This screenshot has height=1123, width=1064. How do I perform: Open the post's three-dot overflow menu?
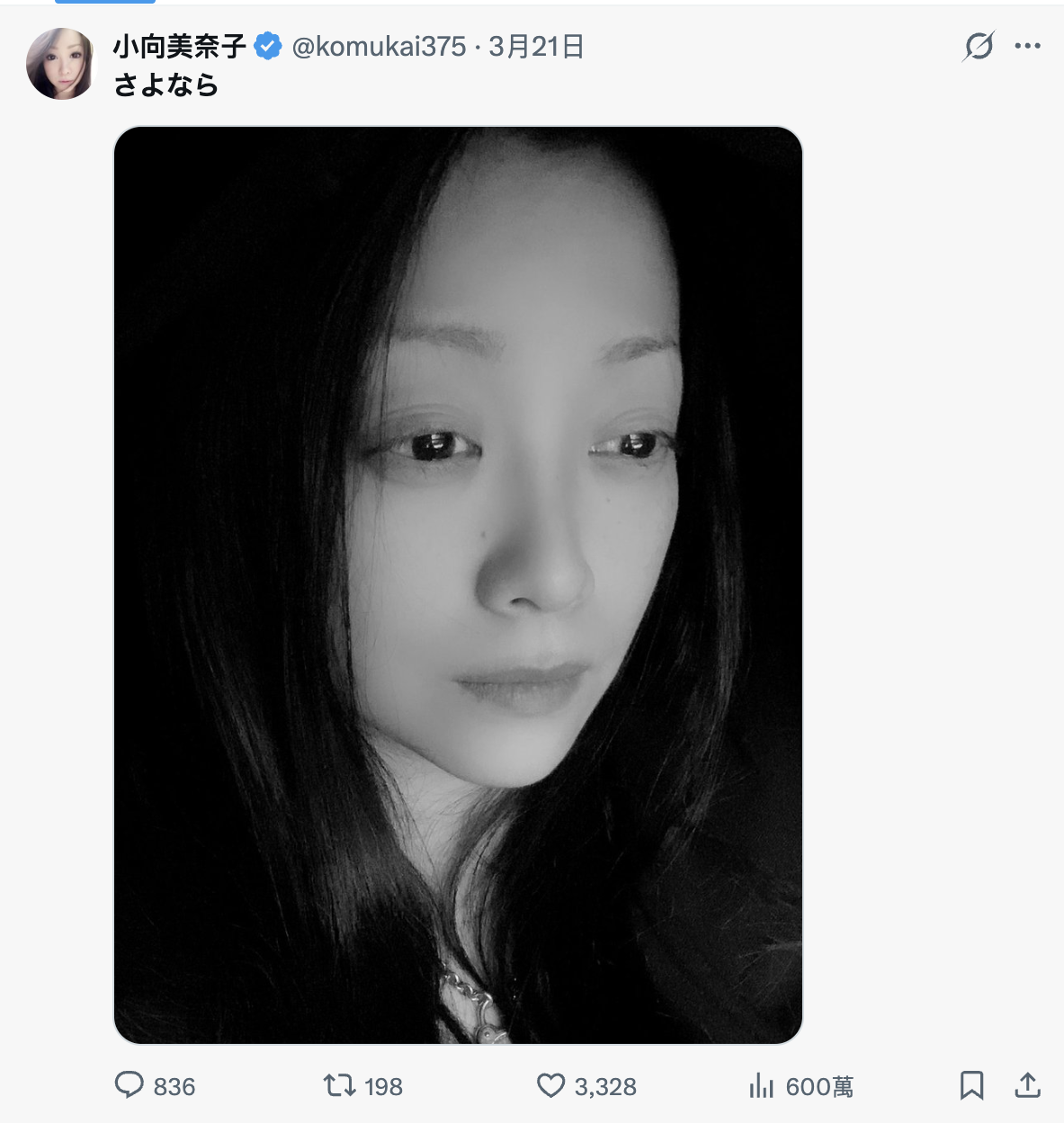pyautogui.click(x=1027, y=46)
